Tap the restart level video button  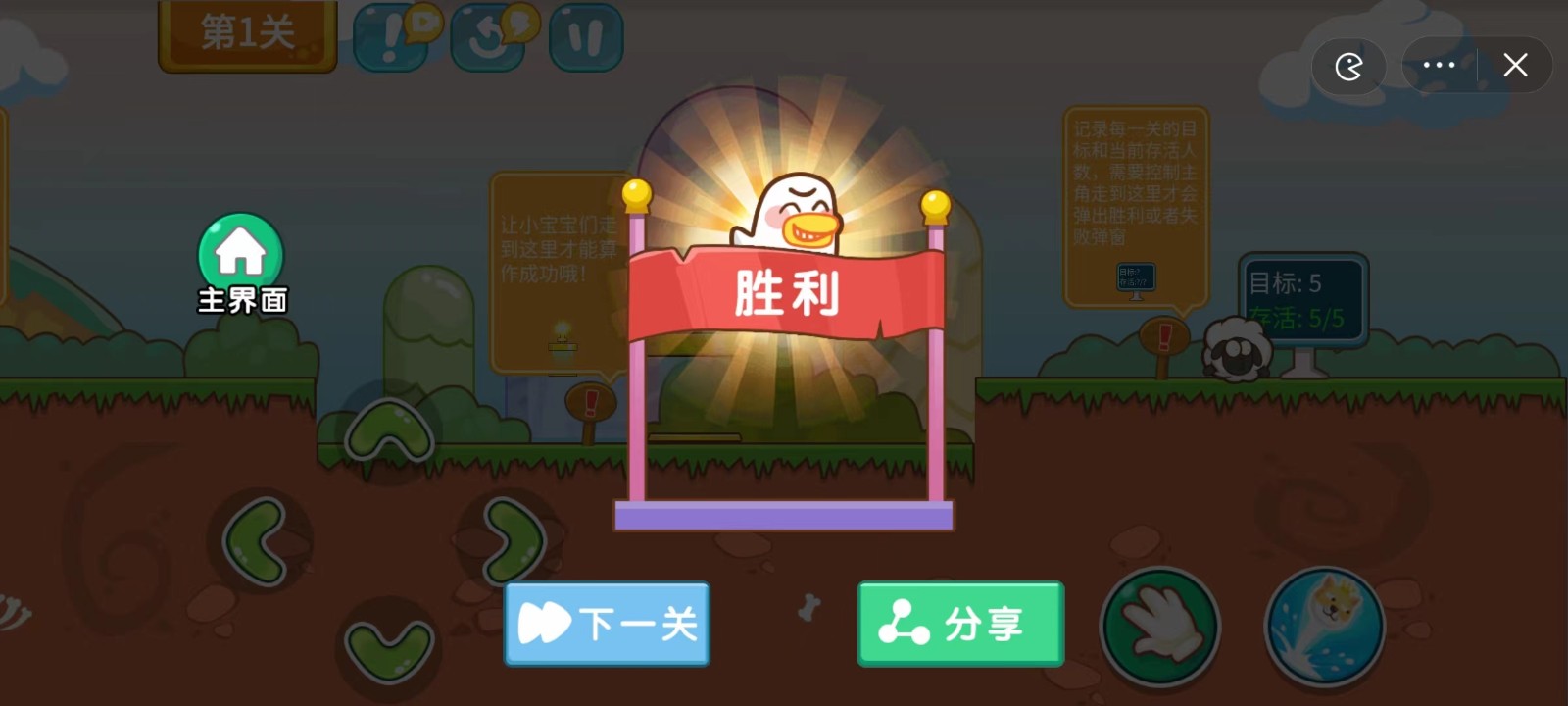(489, 38)
